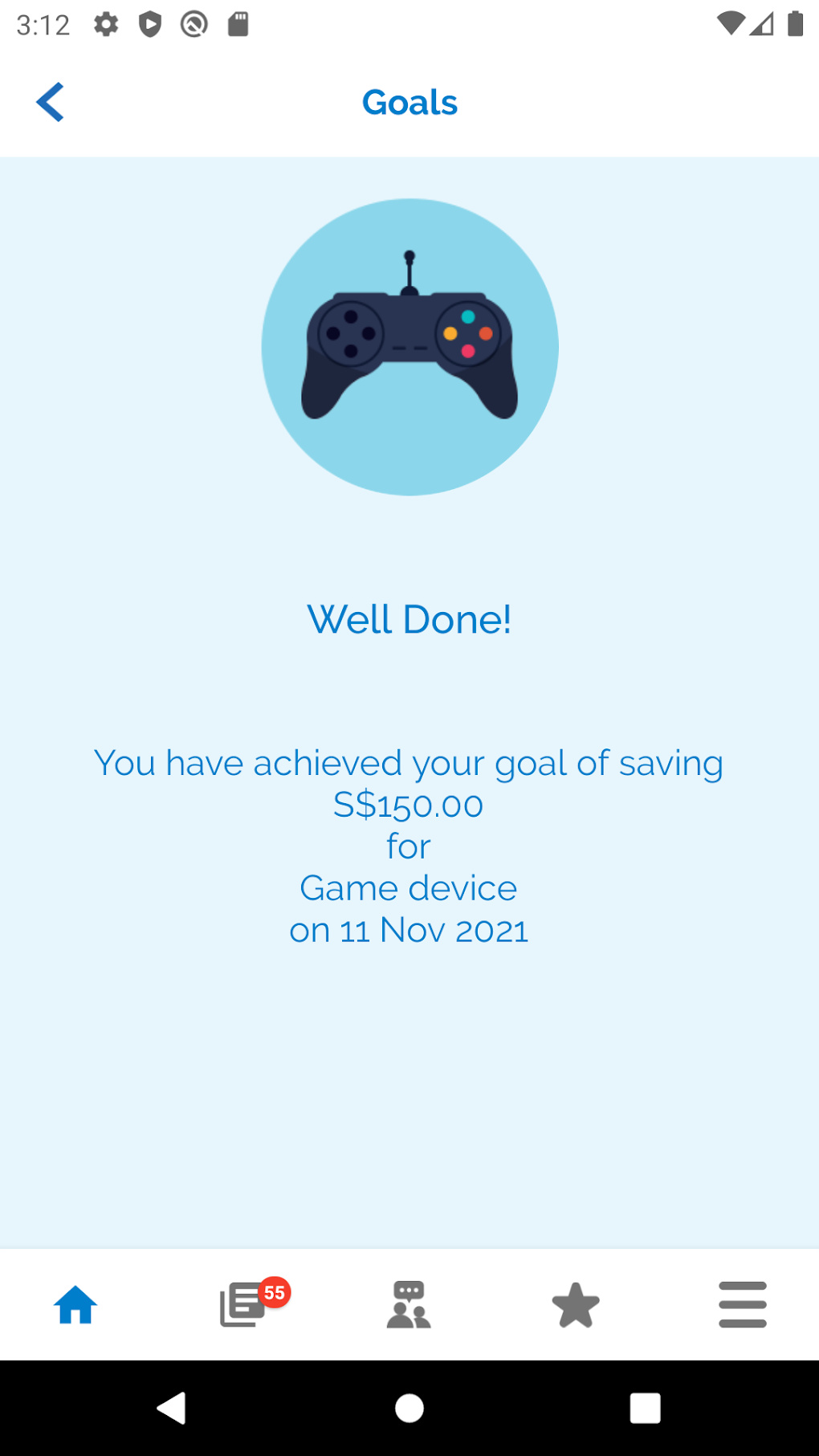
Task: Tap the system home button
Action: click(x=409, y=1408)
